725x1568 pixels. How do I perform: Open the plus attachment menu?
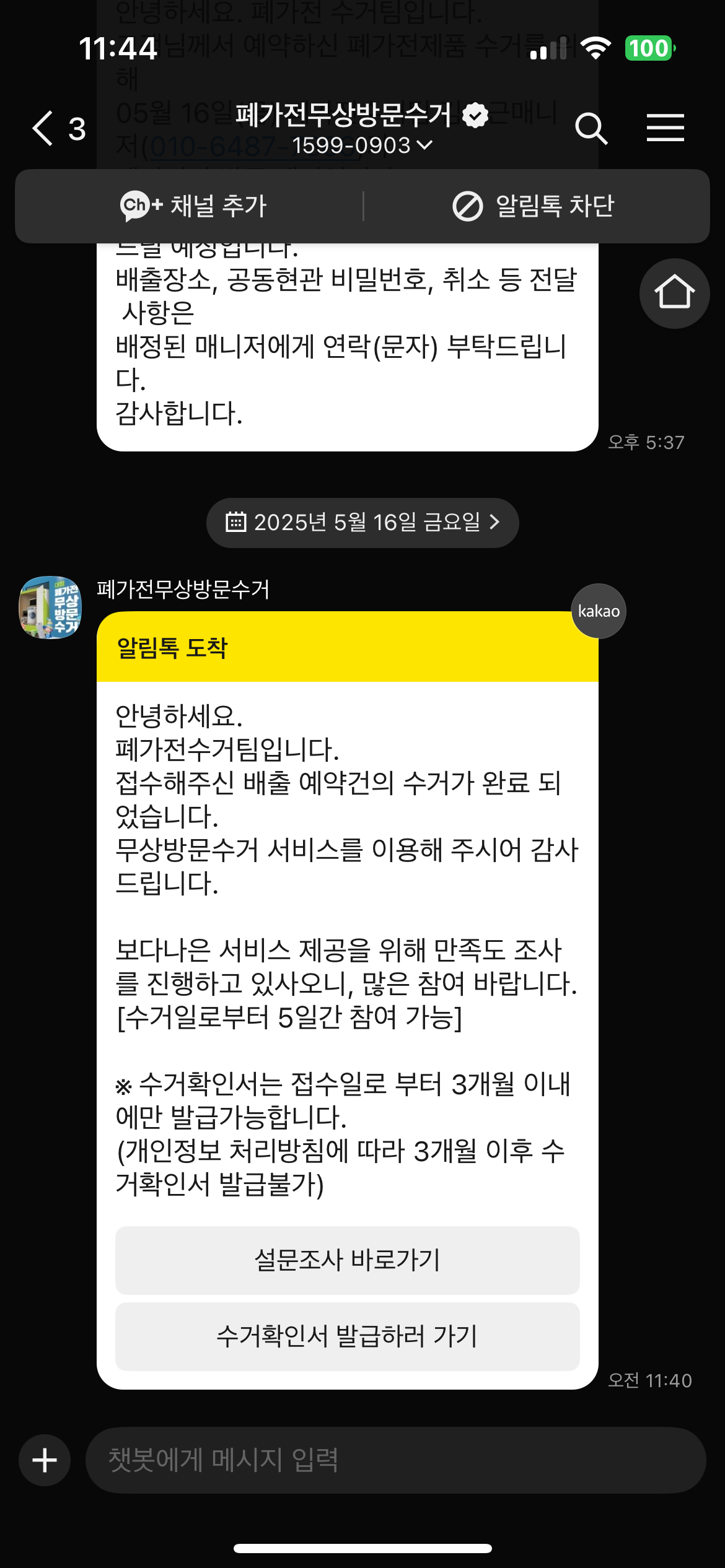click(45, 1460)
